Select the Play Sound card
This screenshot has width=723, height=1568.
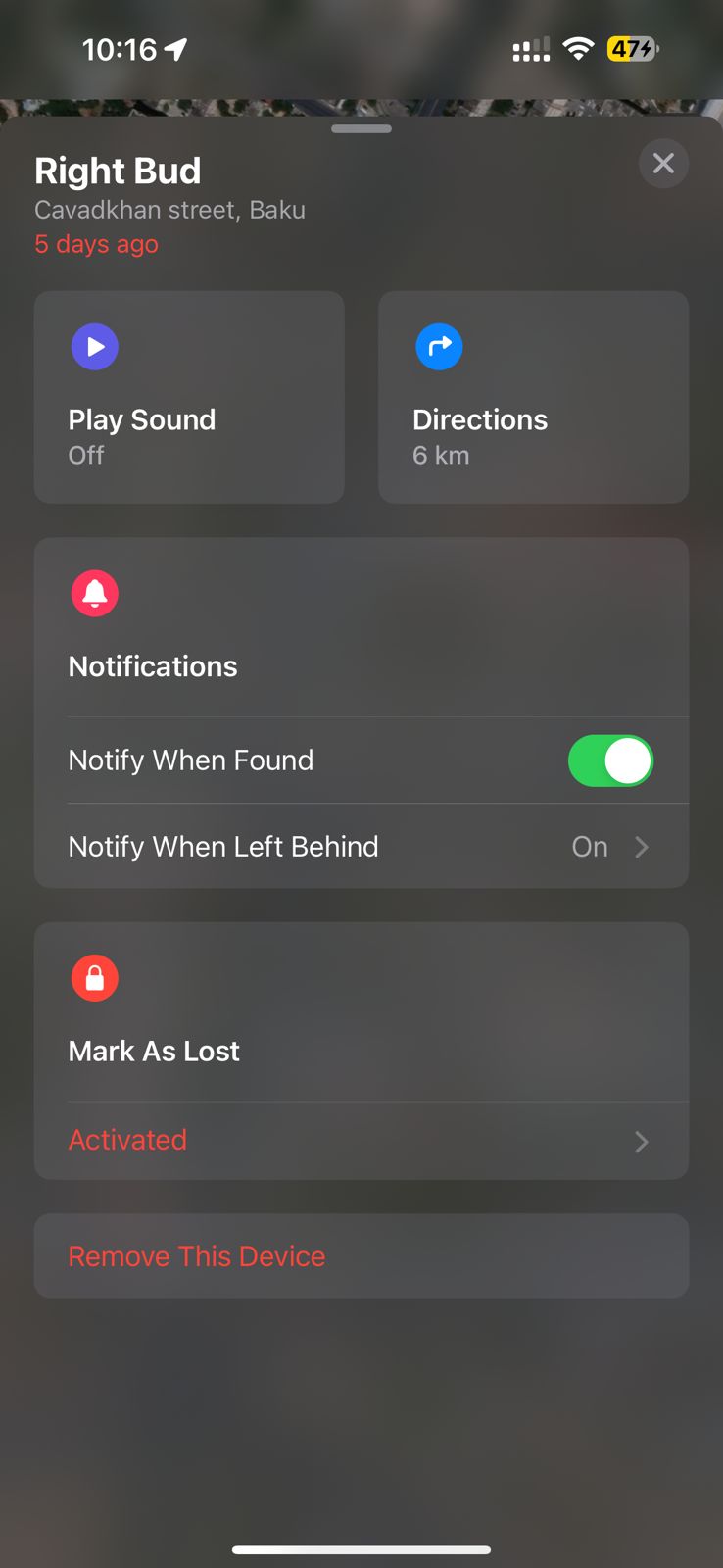click(x=189, y=397)
